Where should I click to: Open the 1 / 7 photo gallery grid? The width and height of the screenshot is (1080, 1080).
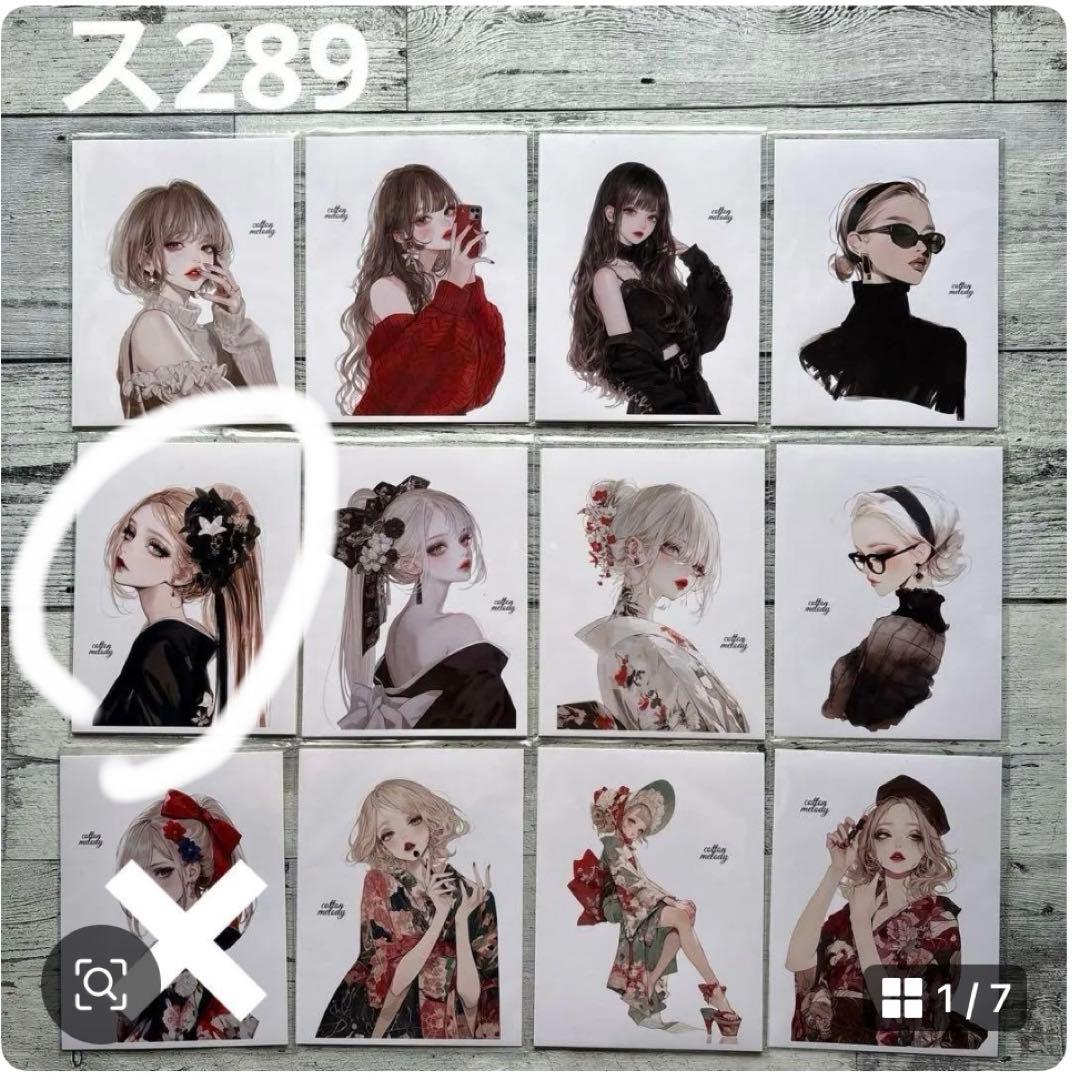coord(945,996)
